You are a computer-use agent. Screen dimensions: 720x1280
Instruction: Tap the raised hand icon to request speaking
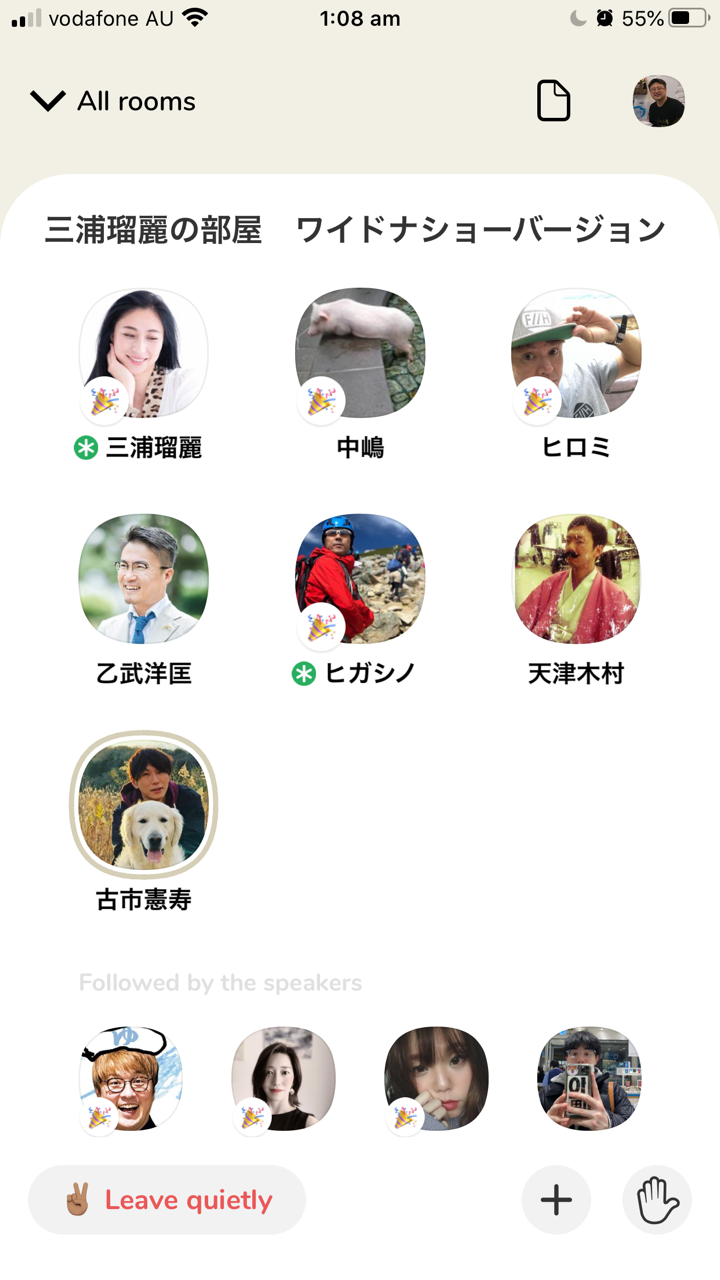(657, 1200)
